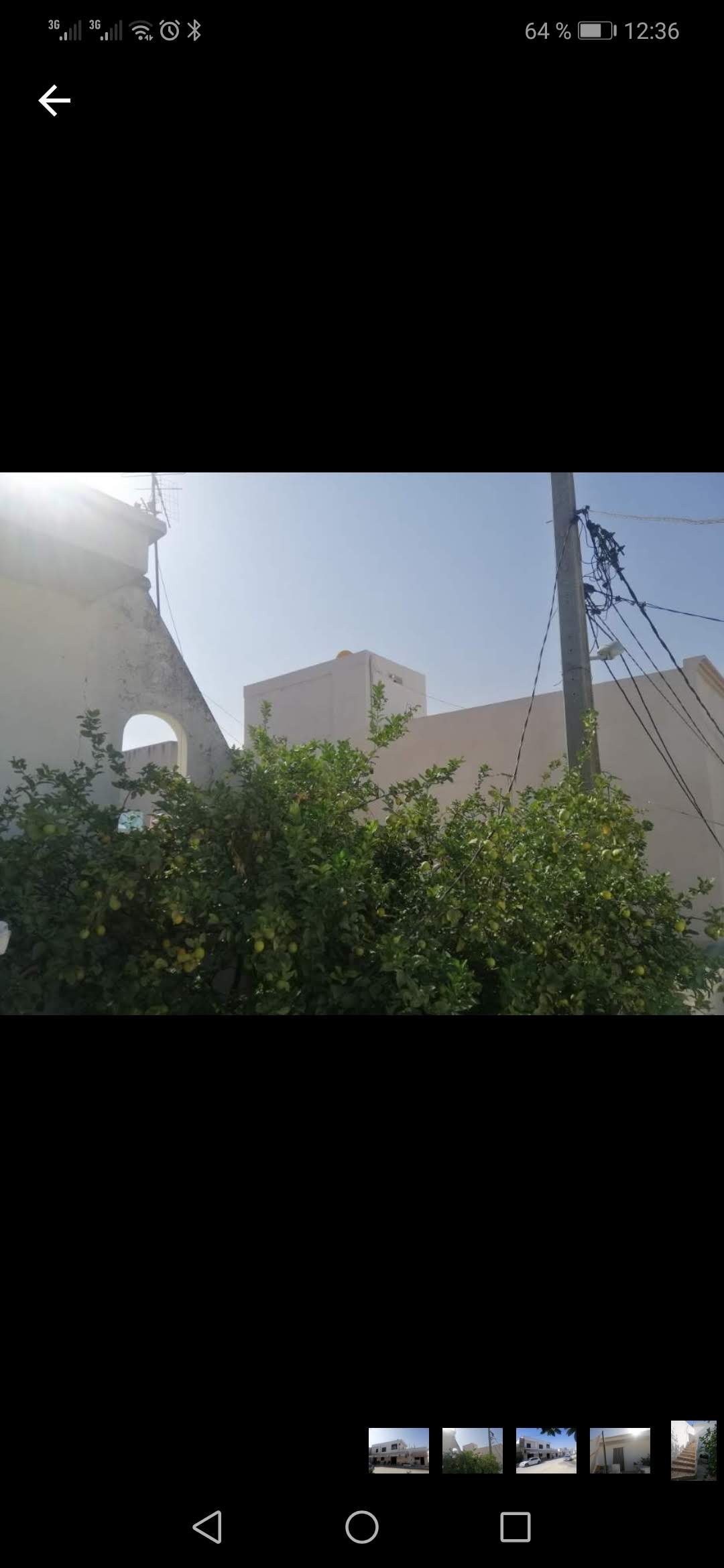The image size is (724, 1568).
Task: Show the thumbnail of the outdoor staircase
Action: point(693,1450)
